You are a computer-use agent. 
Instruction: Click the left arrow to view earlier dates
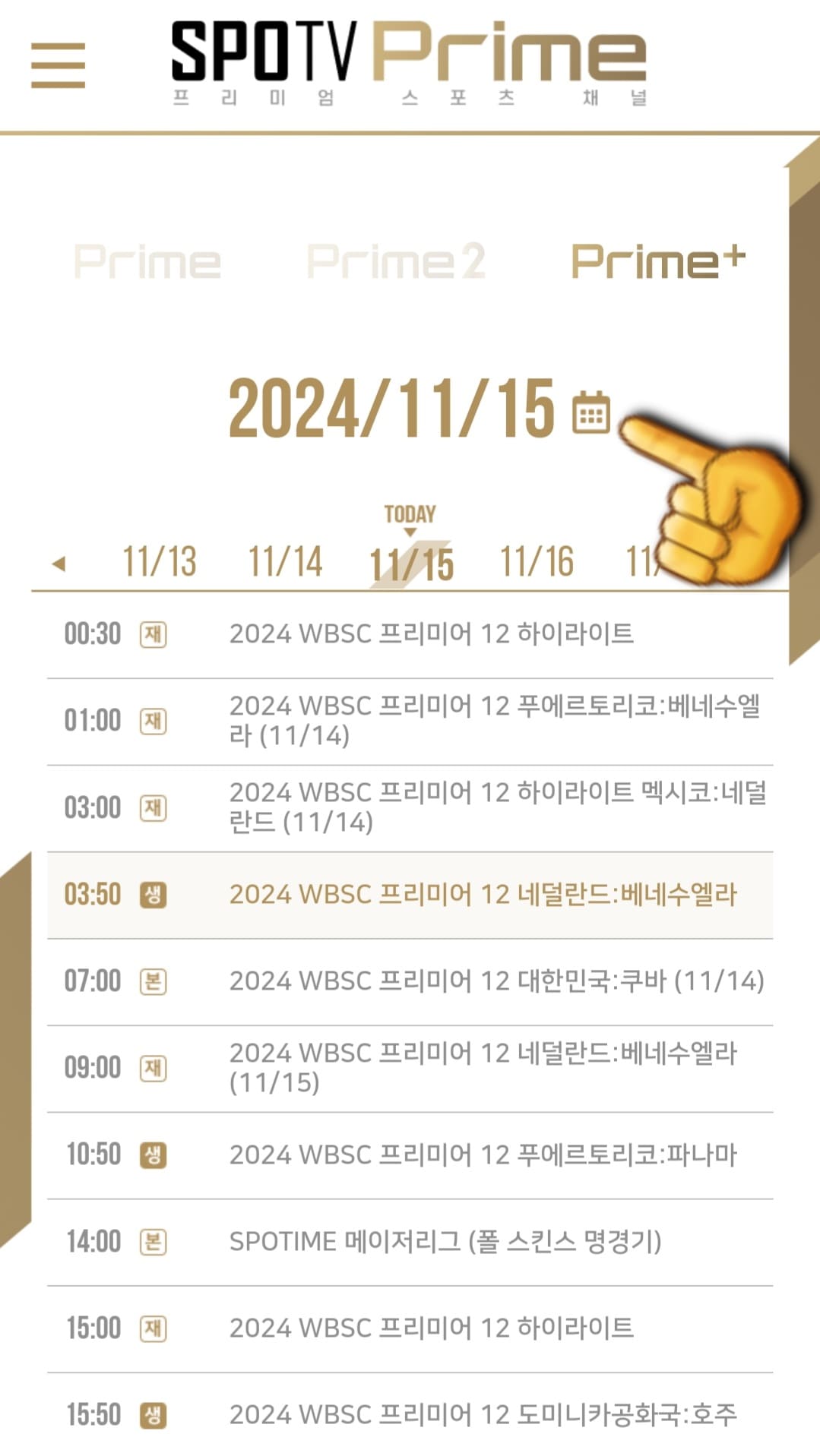[62, 562]
